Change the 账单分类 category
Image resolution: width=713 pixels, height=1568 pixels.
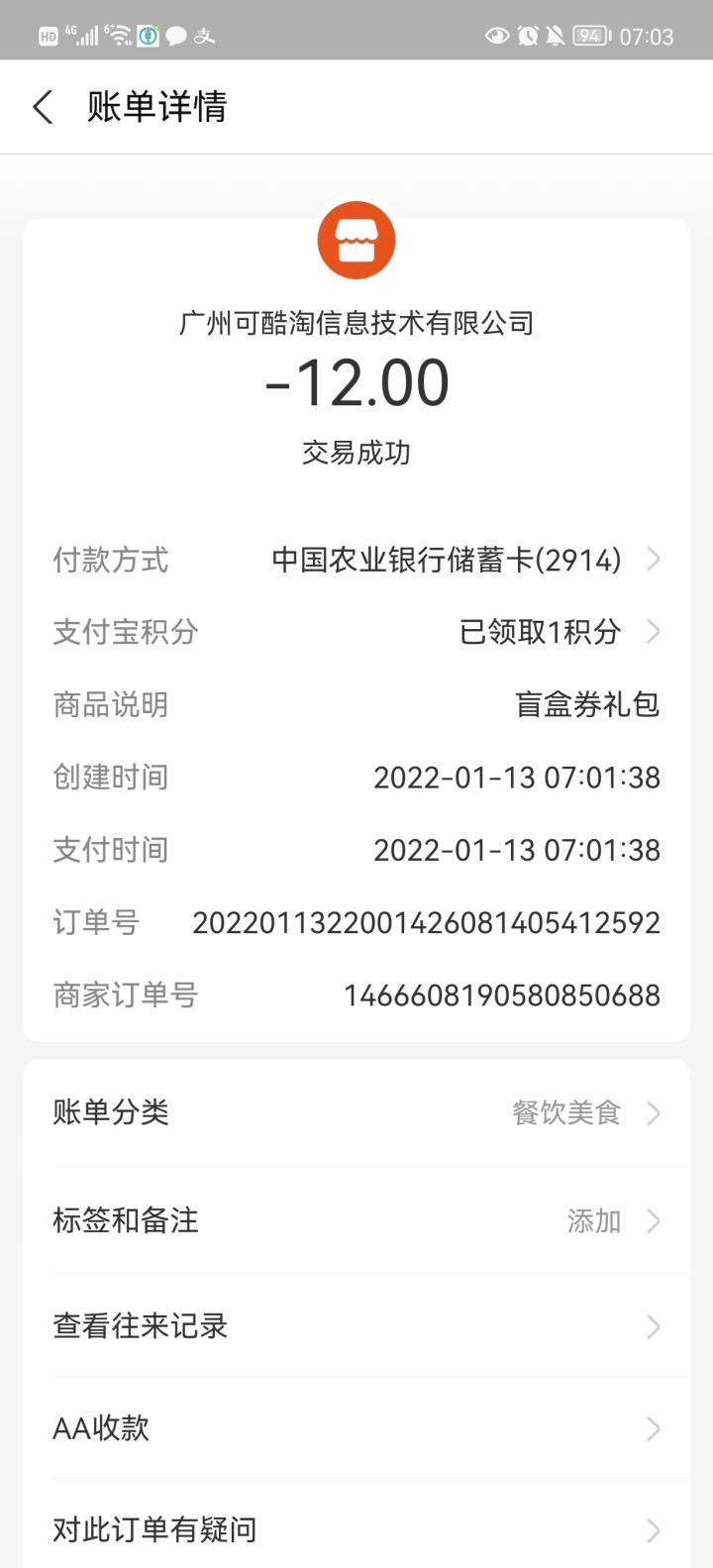[356, 1112]
